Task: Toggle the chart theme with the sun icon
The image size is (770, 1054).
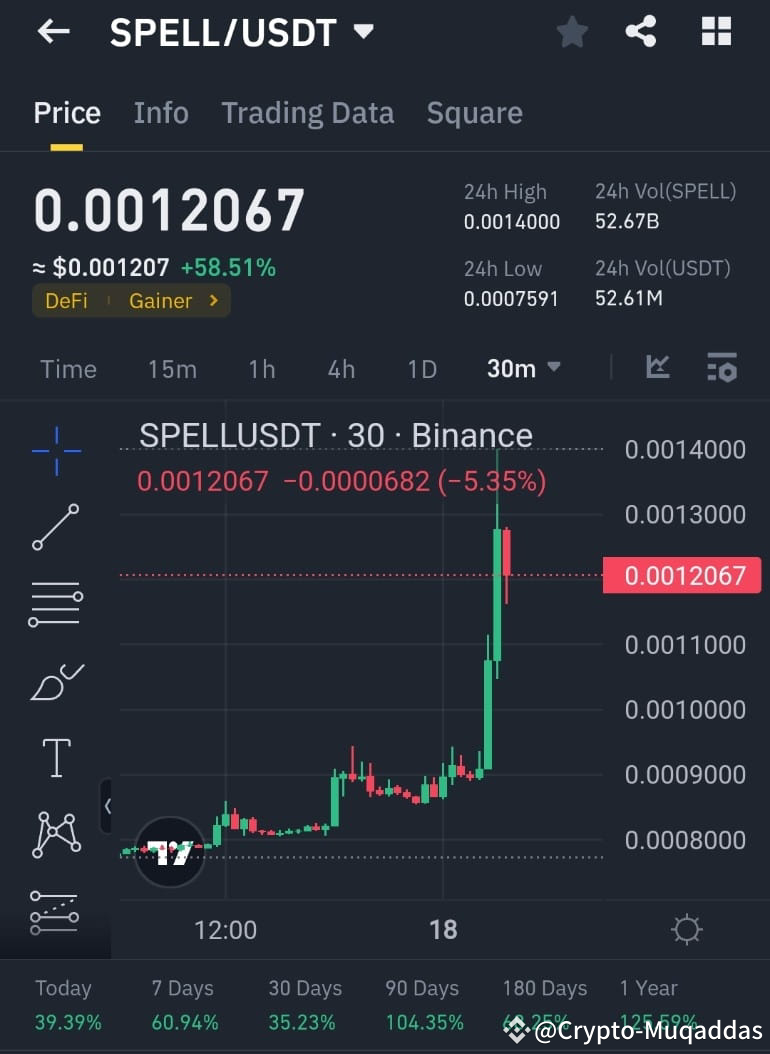Action: click(x=686, y=929)
